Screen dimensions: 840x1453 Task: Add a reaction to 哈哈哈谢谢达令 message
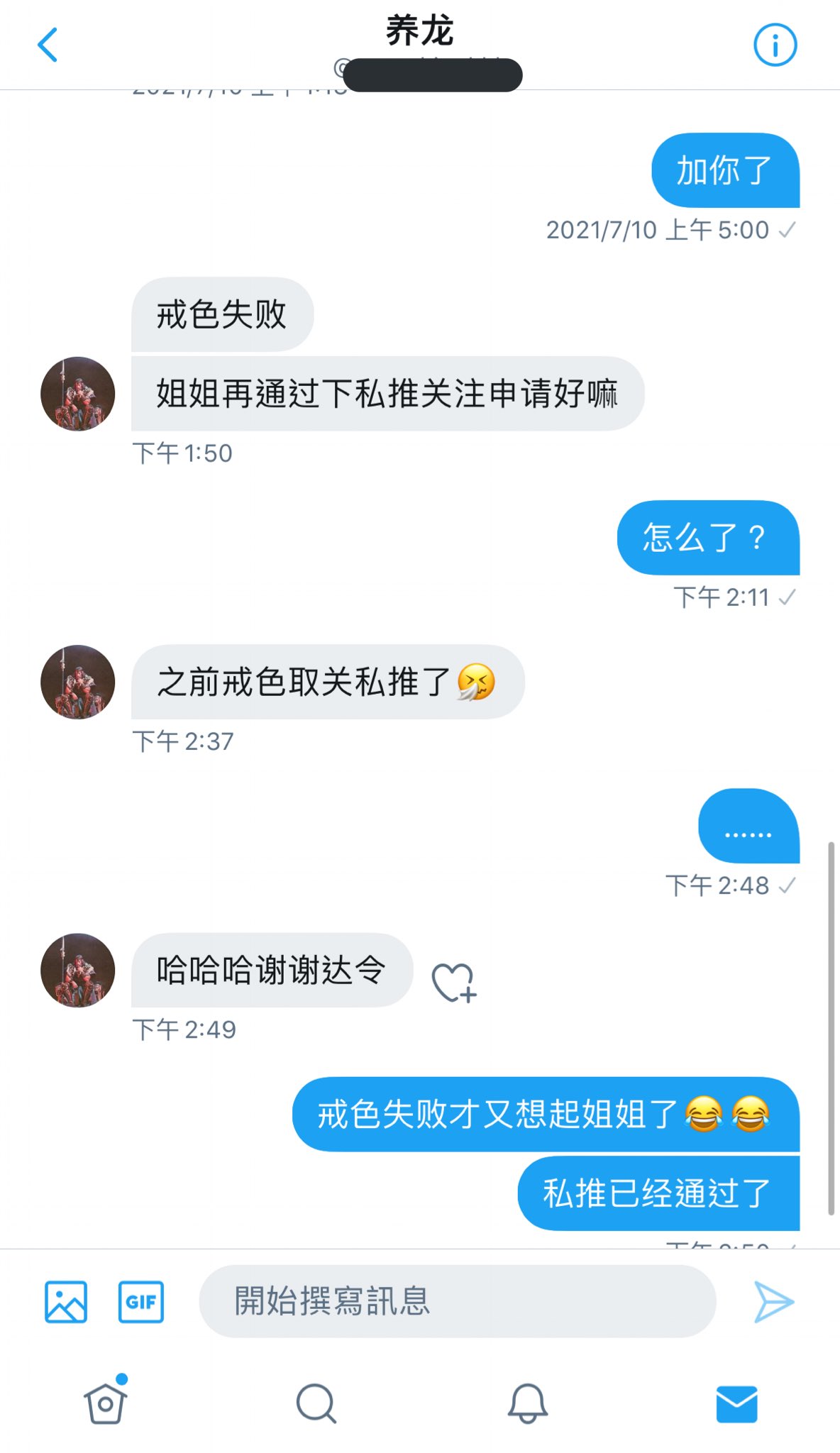click(454, 983)
